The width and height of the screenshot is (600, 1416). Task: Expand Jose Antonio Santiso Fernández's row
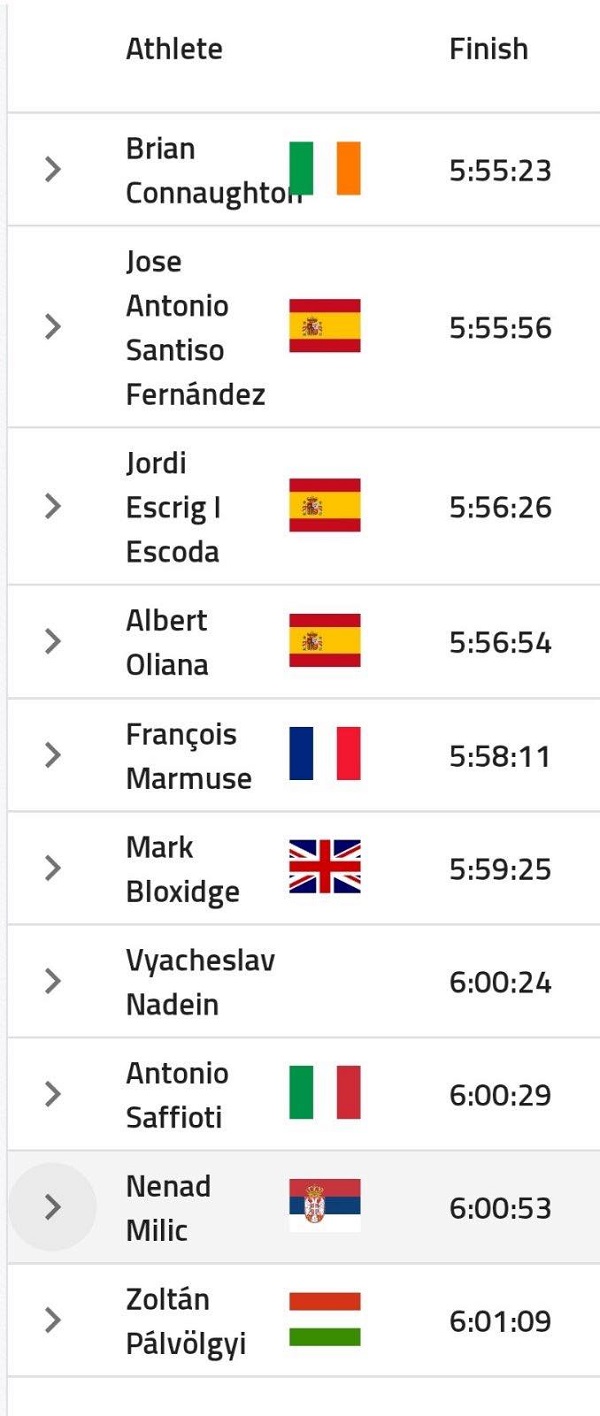(x=53, y=327)
